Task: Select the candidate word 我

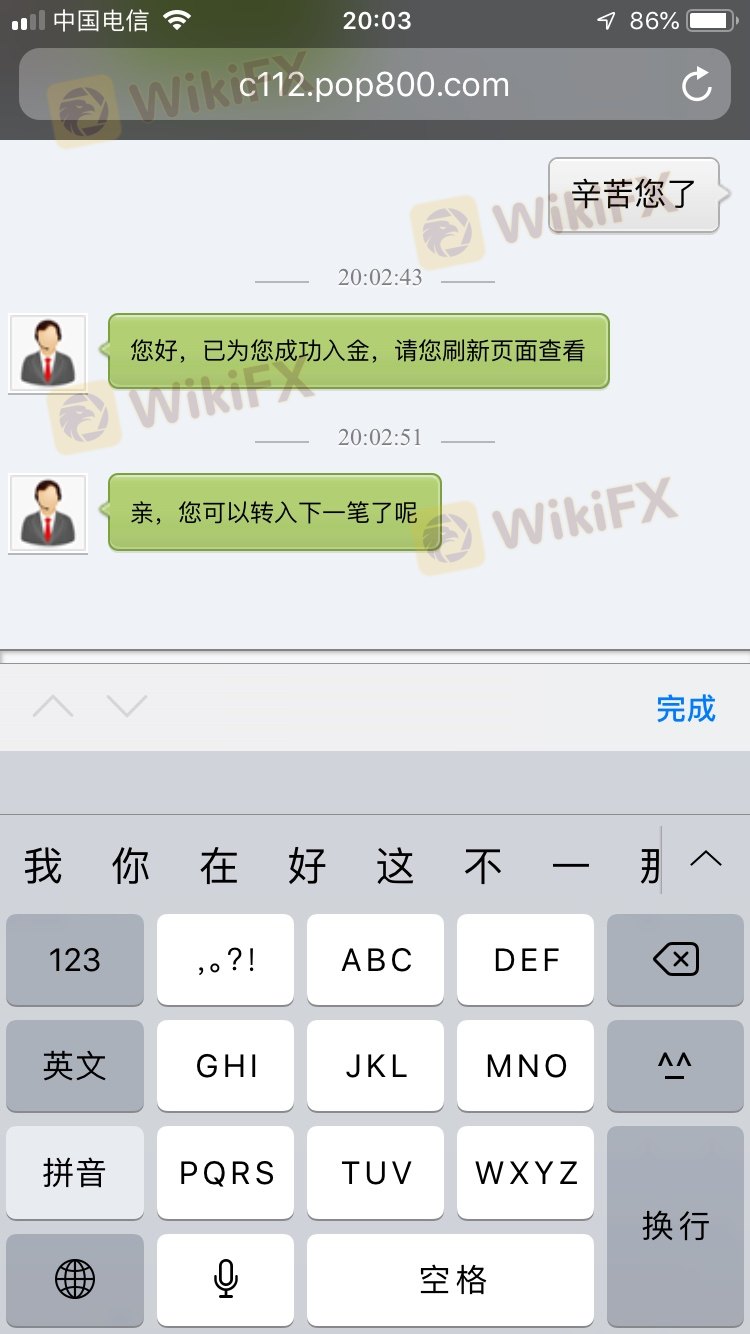Action: (x=43, y=865)
